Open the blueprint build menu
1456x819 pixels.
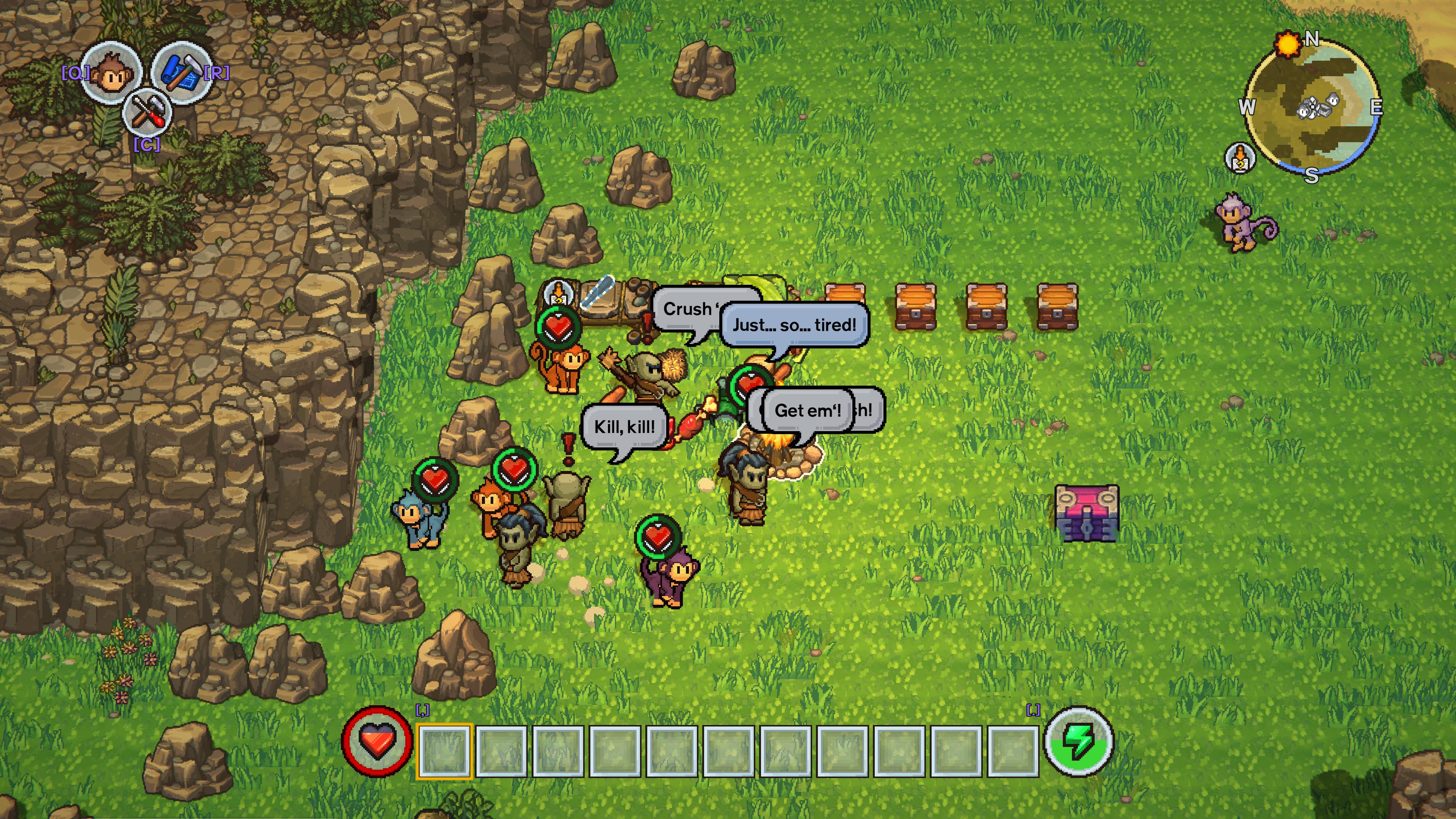[182, 72]
